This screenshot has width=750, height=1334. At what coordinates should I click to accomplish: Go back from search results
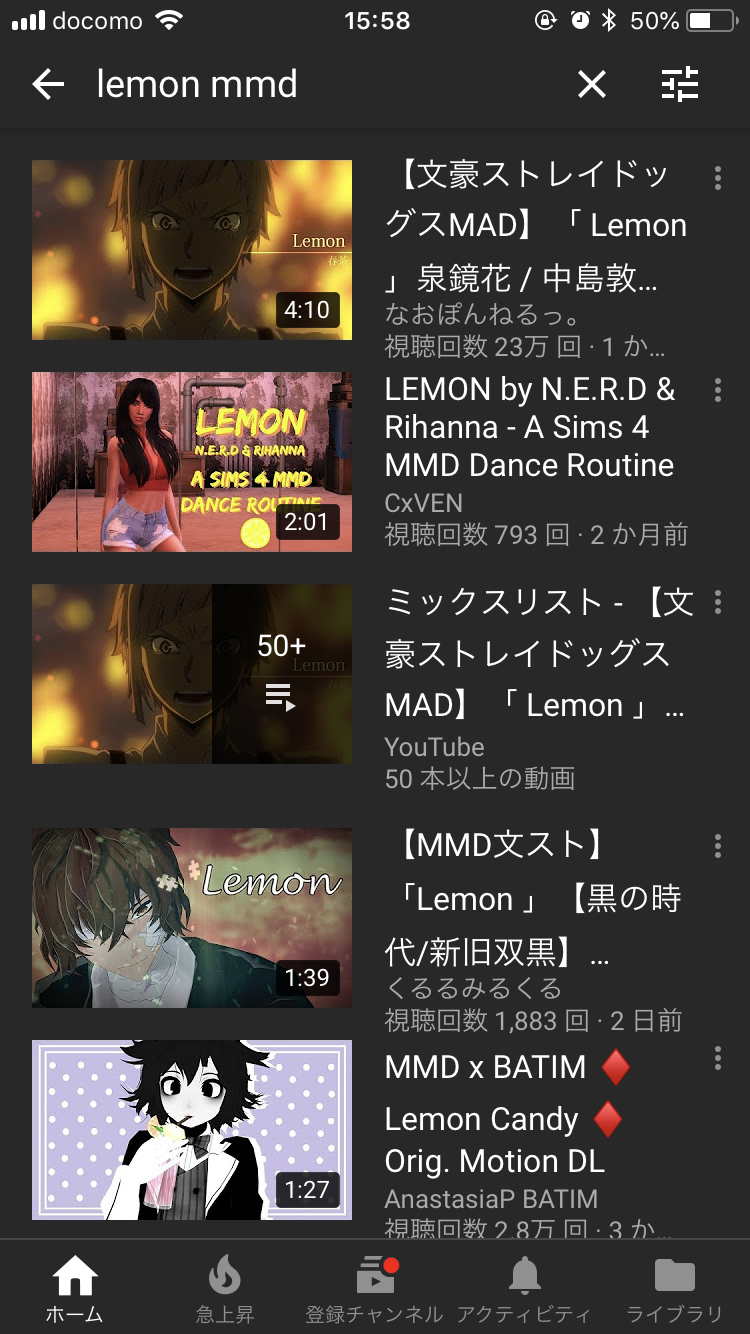[x=48, y=85]
